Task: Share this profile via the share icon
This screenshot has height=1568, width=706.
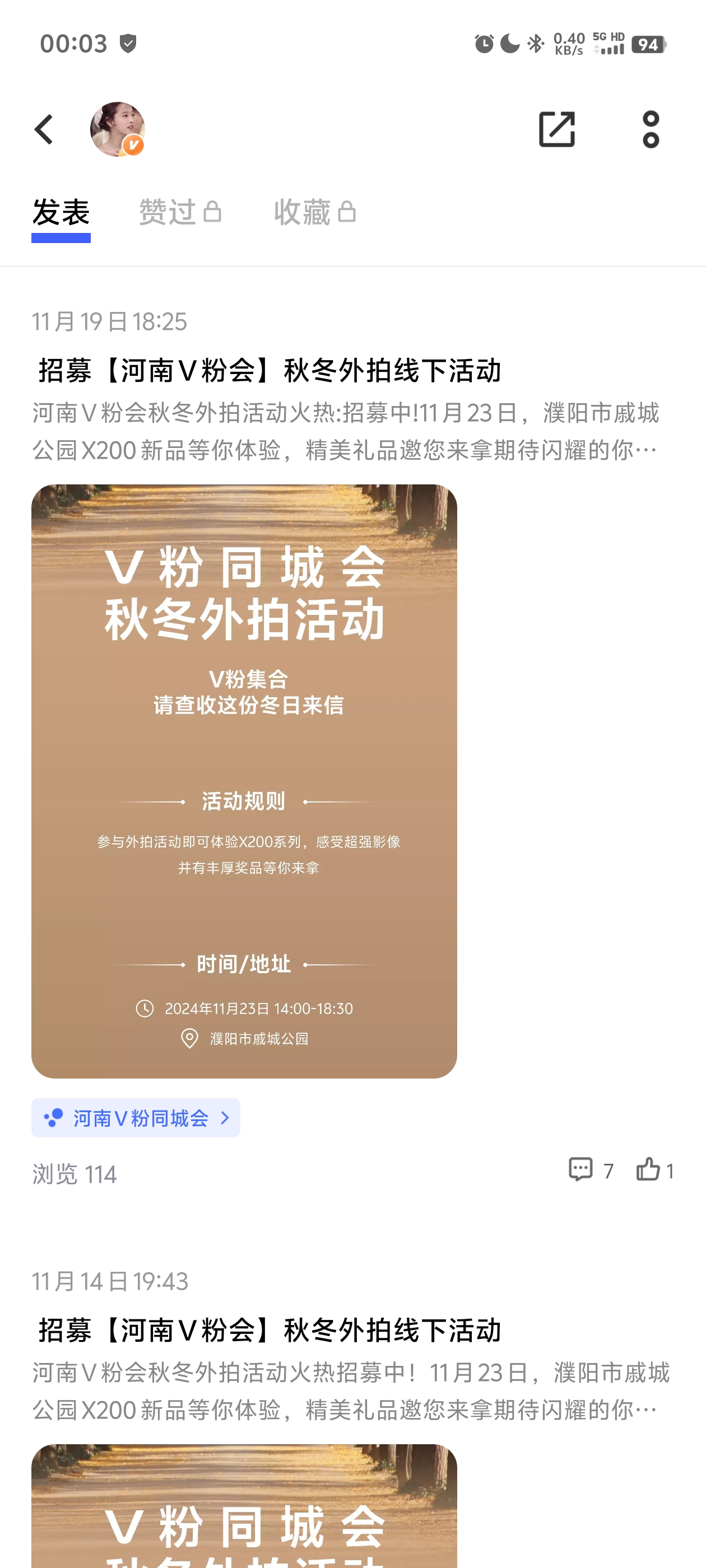Action: click(557, 129)
